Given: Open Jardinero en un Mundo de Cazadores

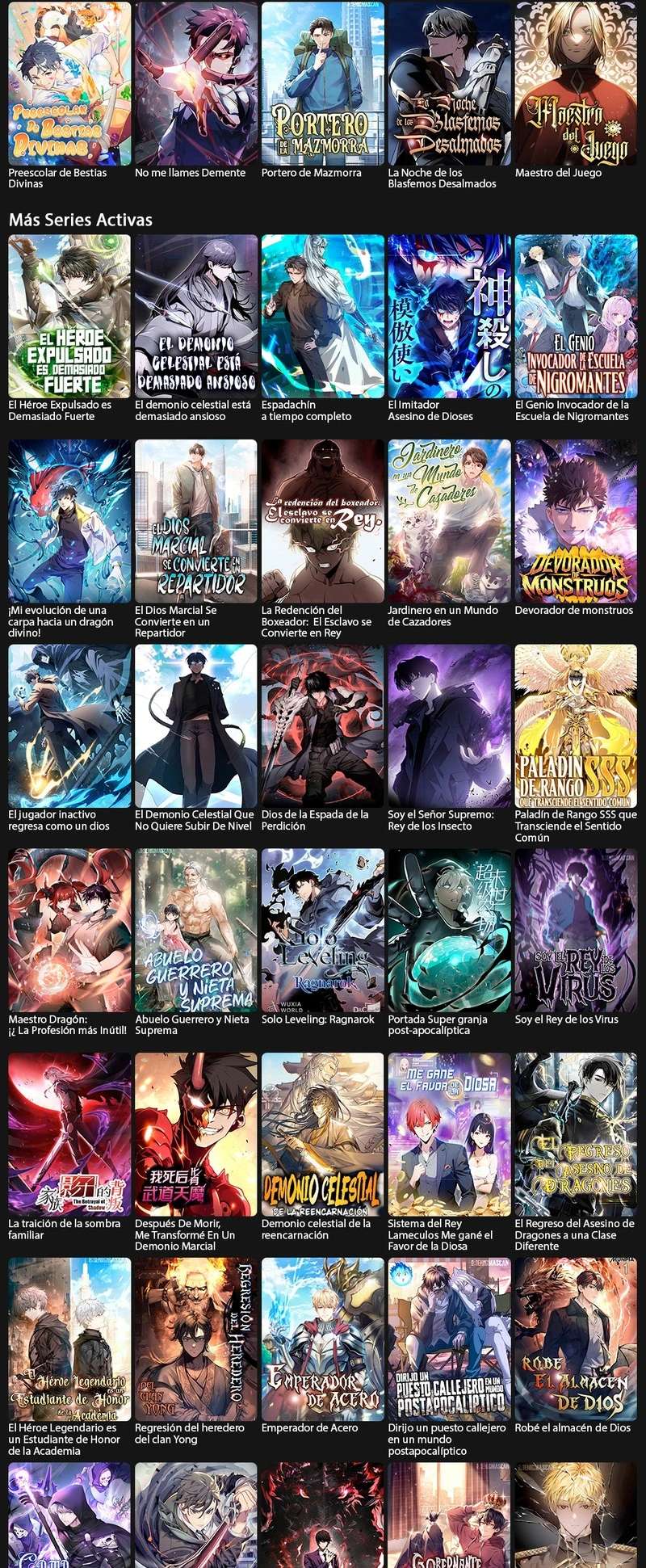Looking at the screenshot, I should point(450,521).
